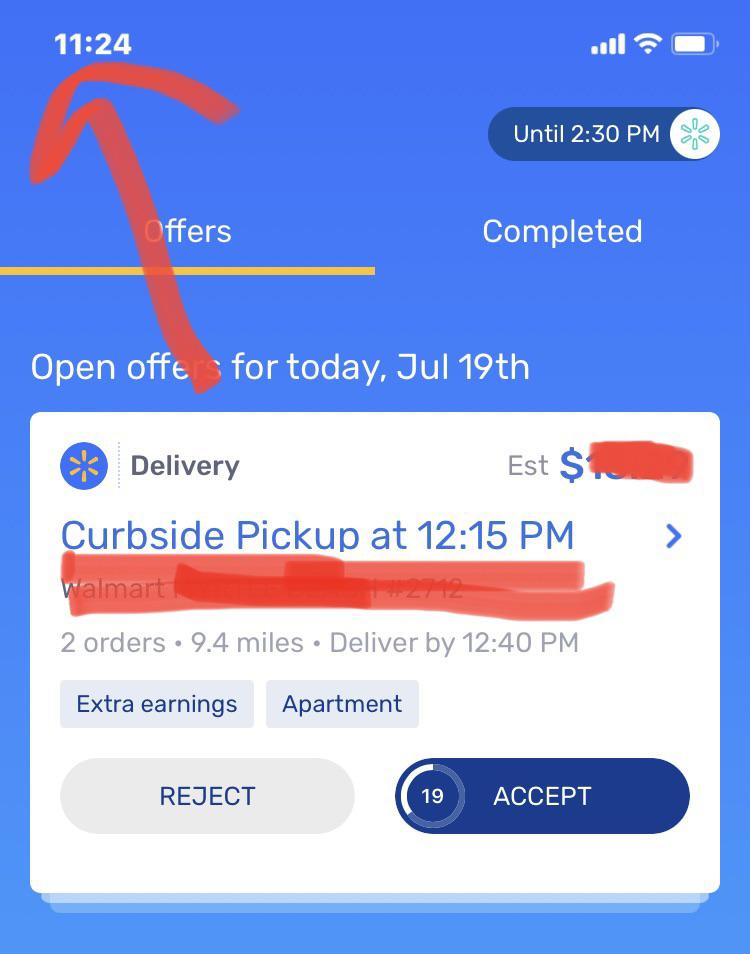
Task: Switch to the Offers tab
Action: (188, 232)
